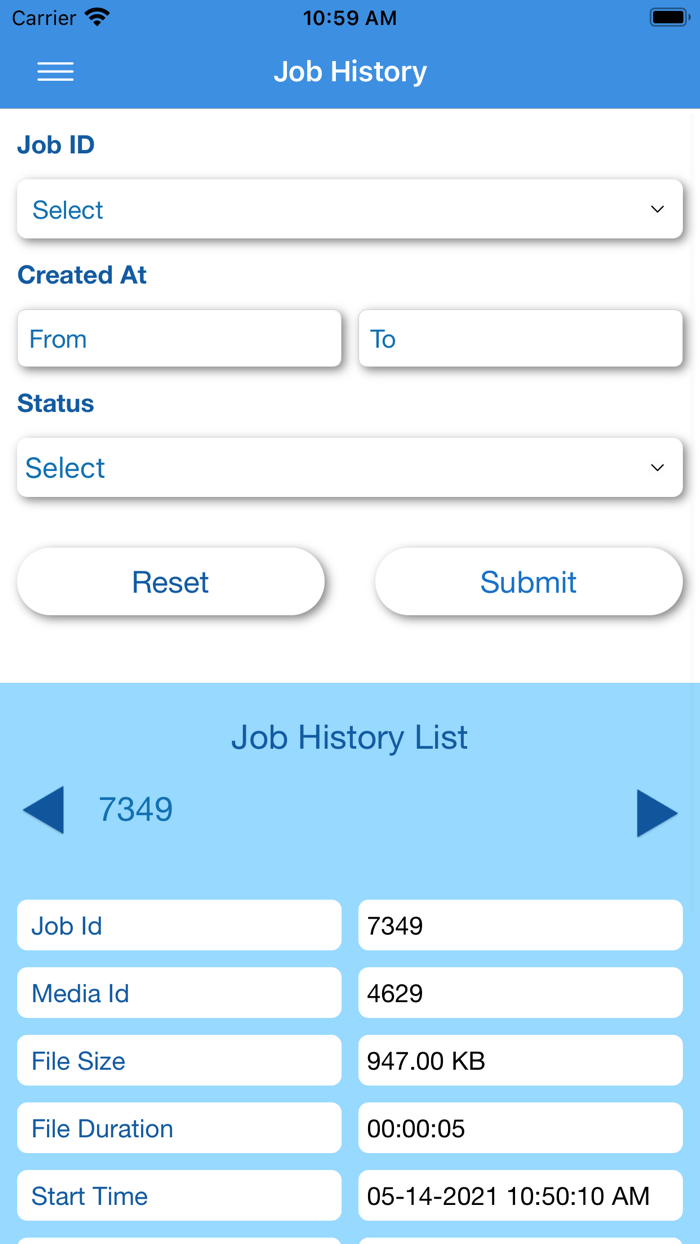Reset the filter form
700x1244 pixels.
click(171, 582)
